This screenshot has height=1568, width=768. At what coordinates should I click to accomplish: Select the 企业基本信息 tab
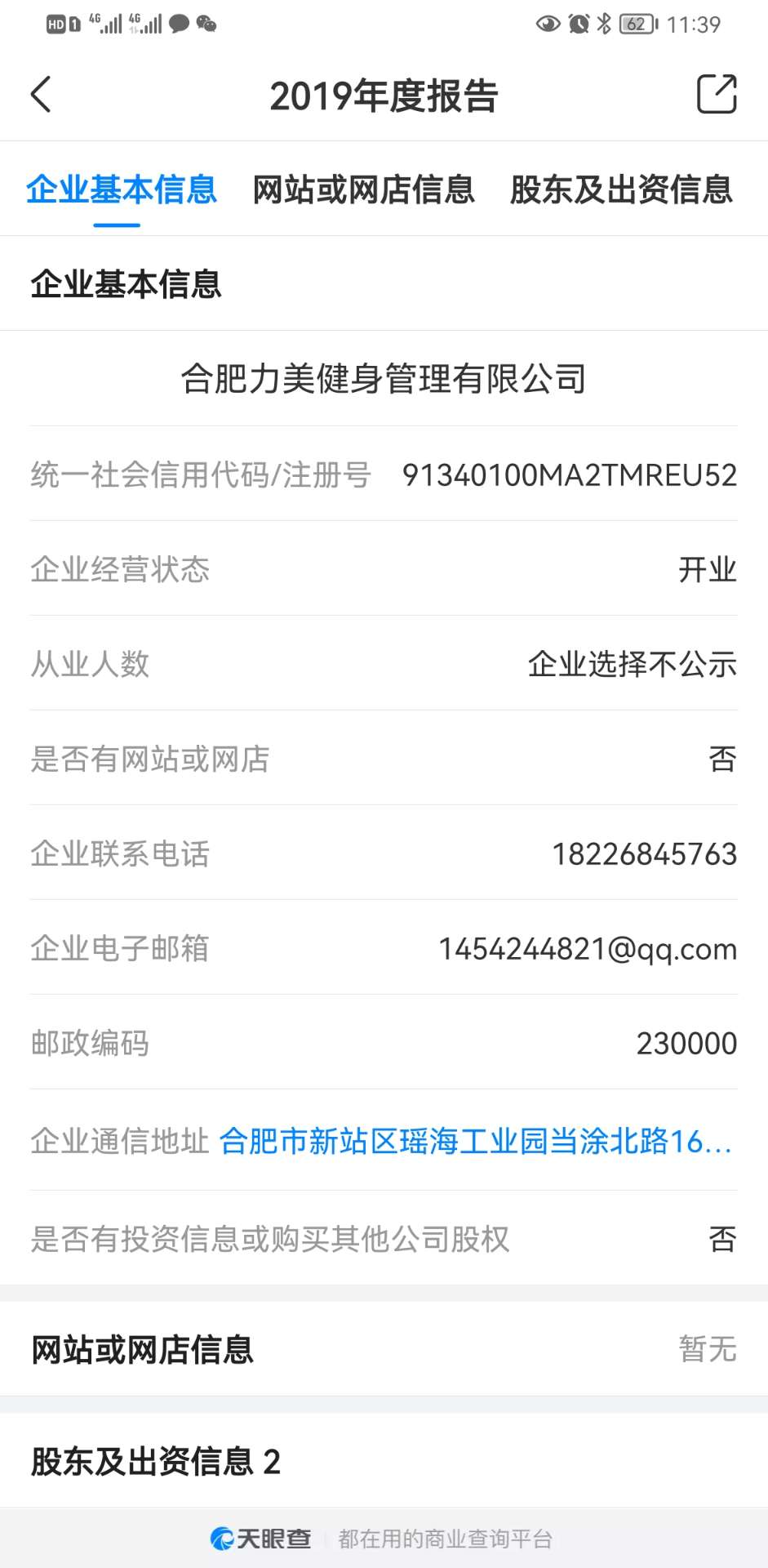[121, 189]
